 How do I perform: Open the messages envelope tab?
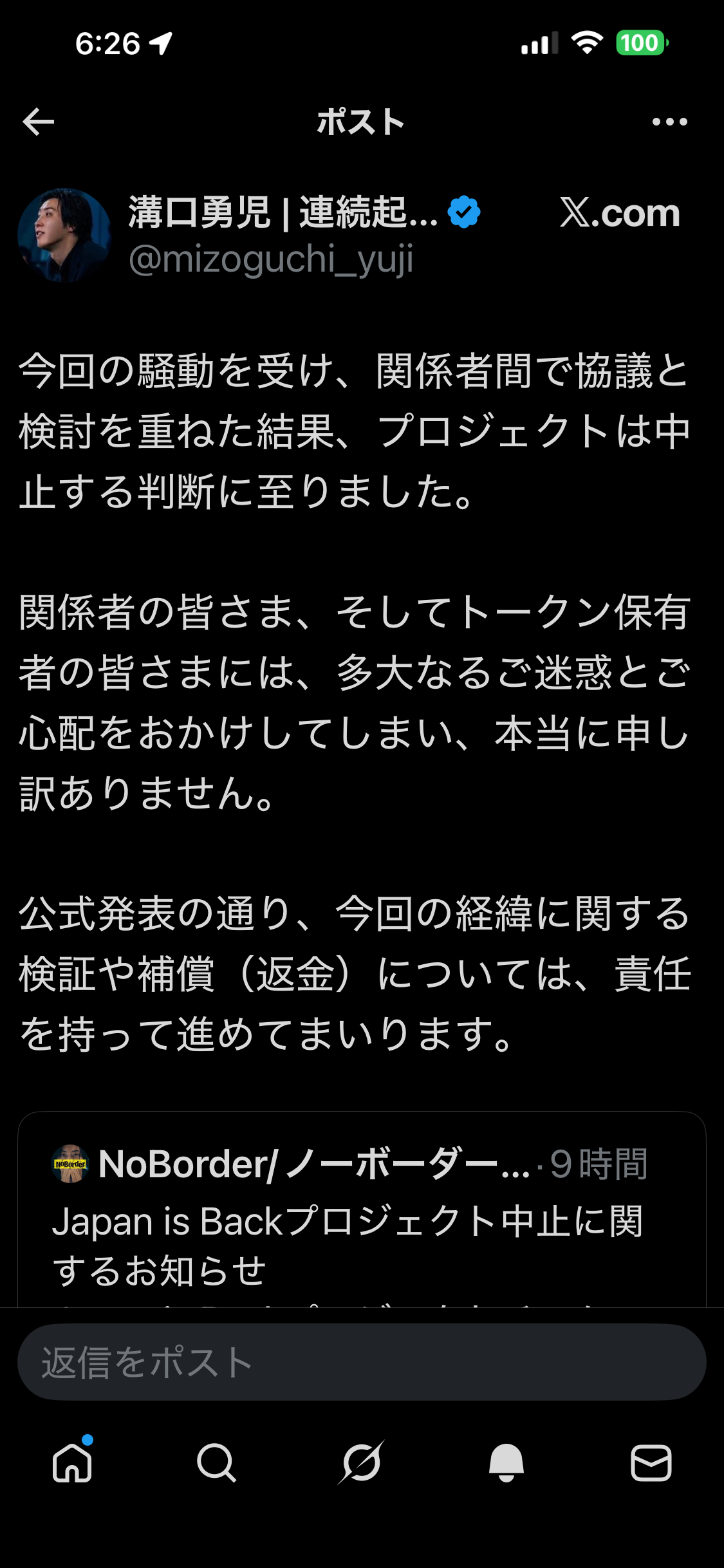point(651,1462)
